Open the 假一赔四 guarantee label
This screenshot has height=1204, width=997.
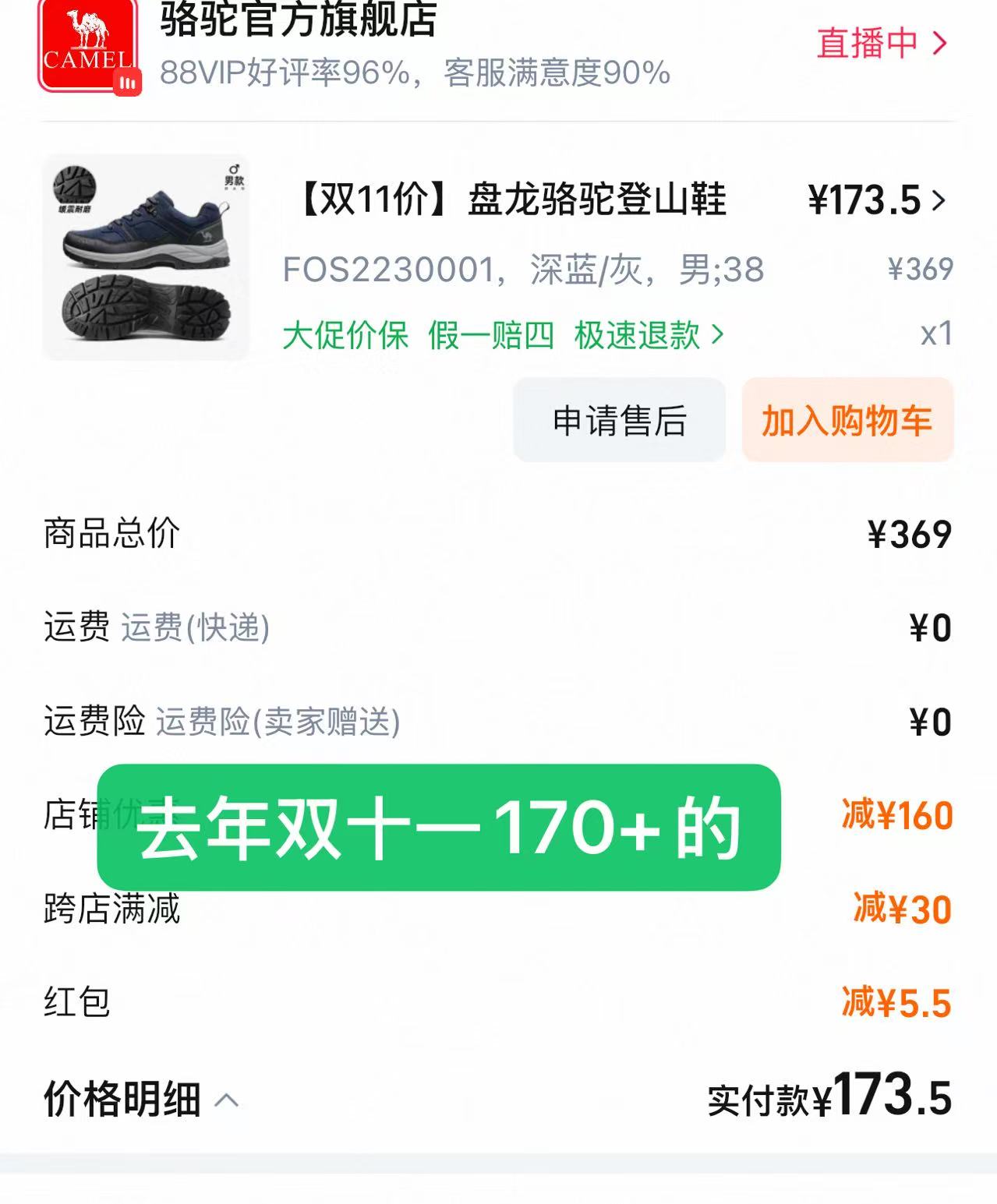click(491, 337)
